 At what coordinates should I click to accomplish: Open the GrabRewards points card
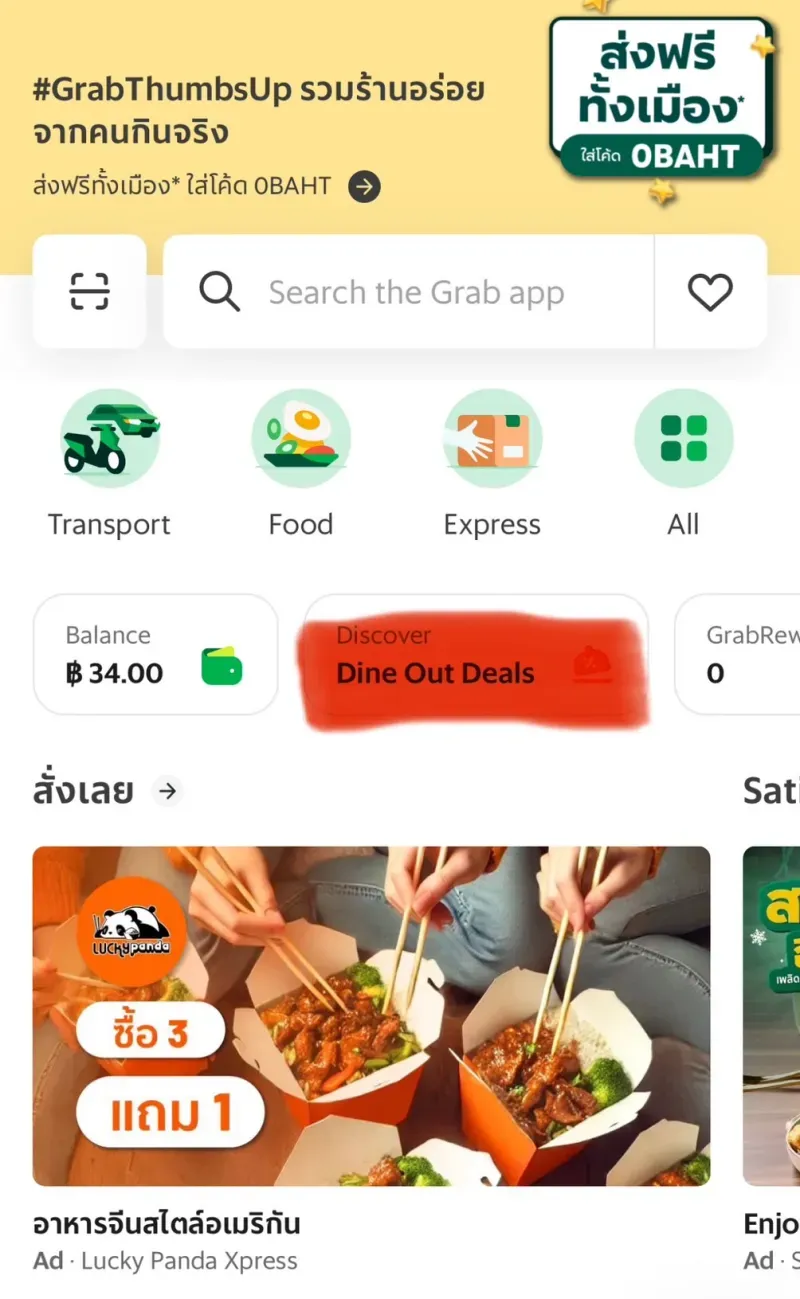740,655
